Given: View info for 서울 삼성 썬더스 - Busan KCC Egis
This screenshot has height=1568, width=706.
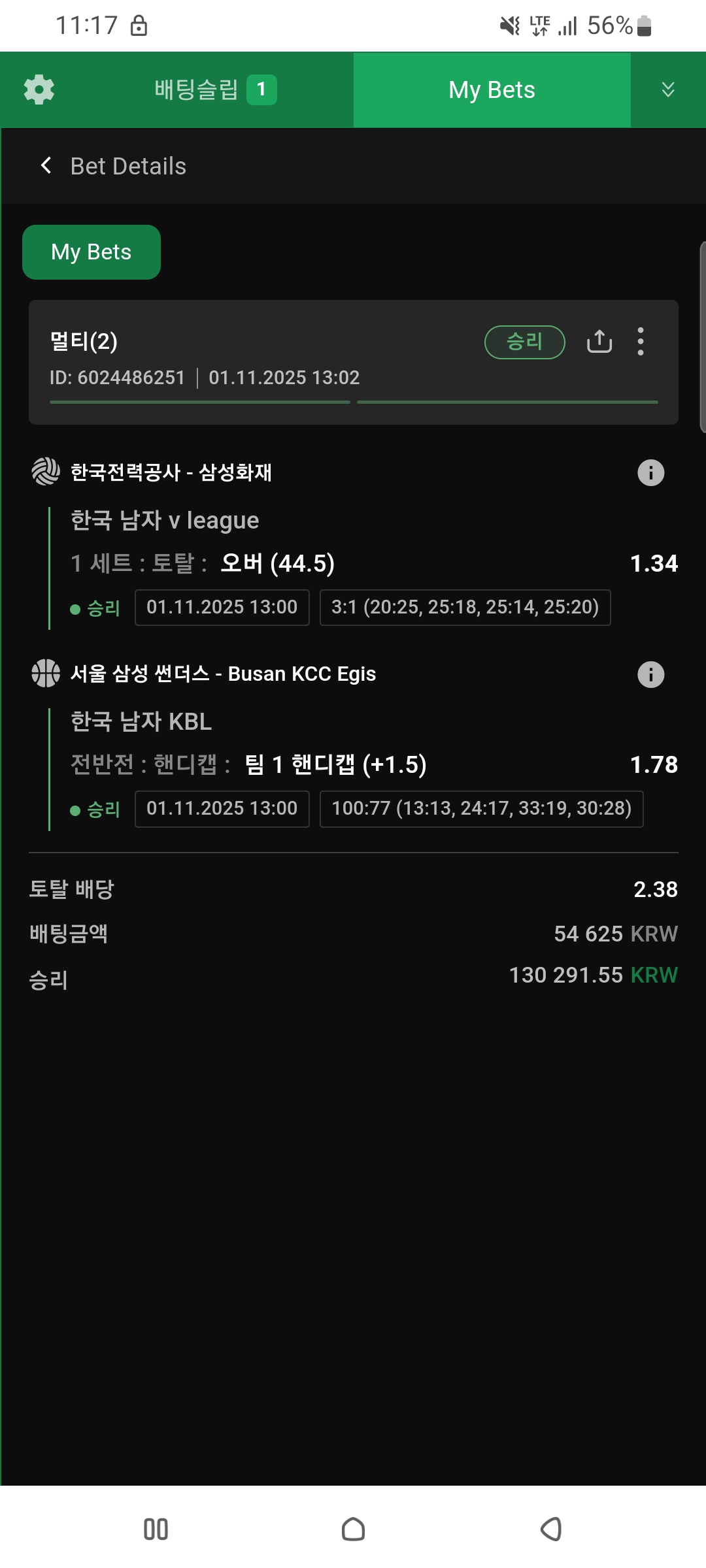Looking at the screenshot, I should coord(650,674).
